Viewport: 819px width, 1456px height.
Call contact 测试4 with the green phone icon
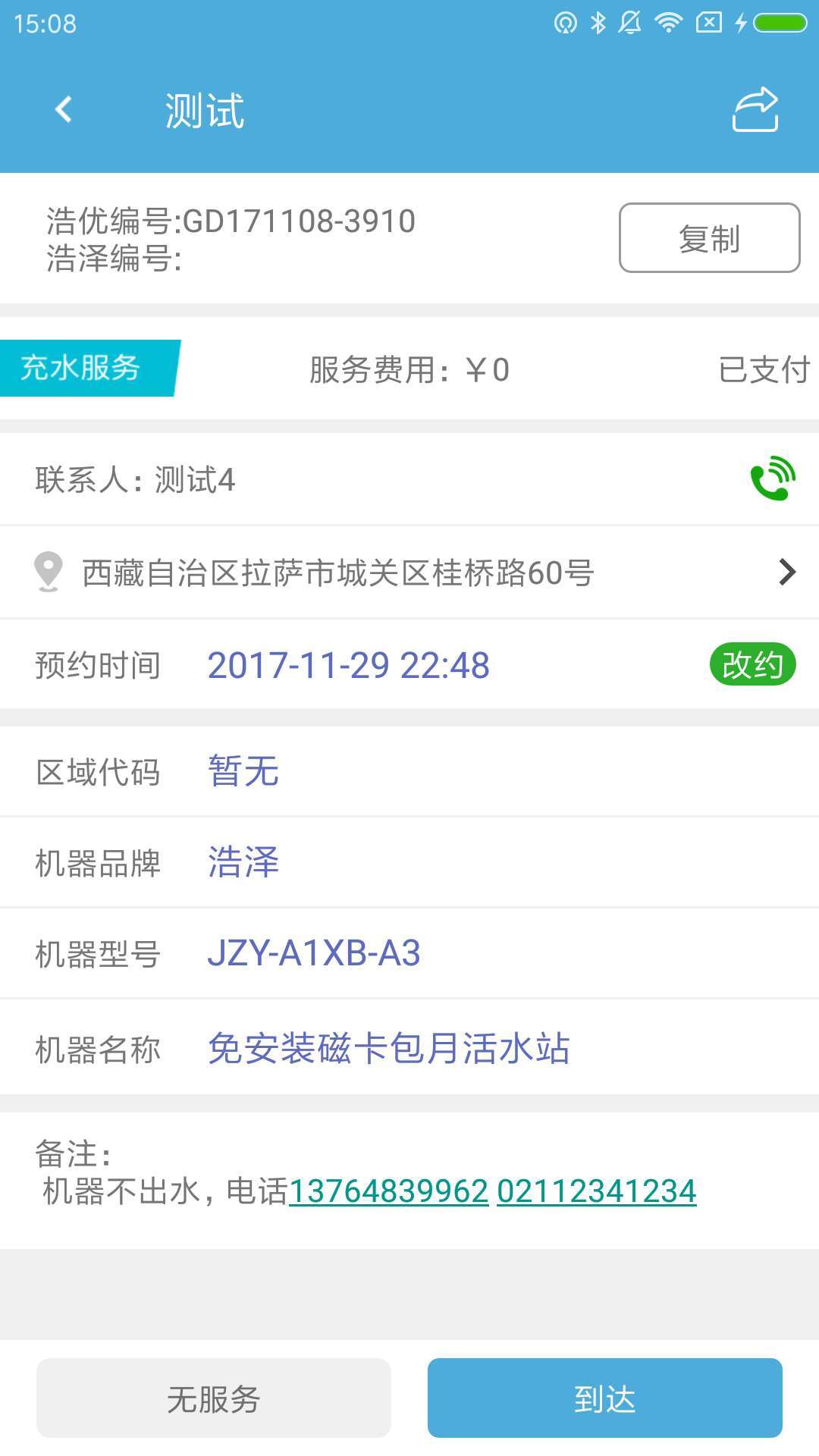point(772,479)
